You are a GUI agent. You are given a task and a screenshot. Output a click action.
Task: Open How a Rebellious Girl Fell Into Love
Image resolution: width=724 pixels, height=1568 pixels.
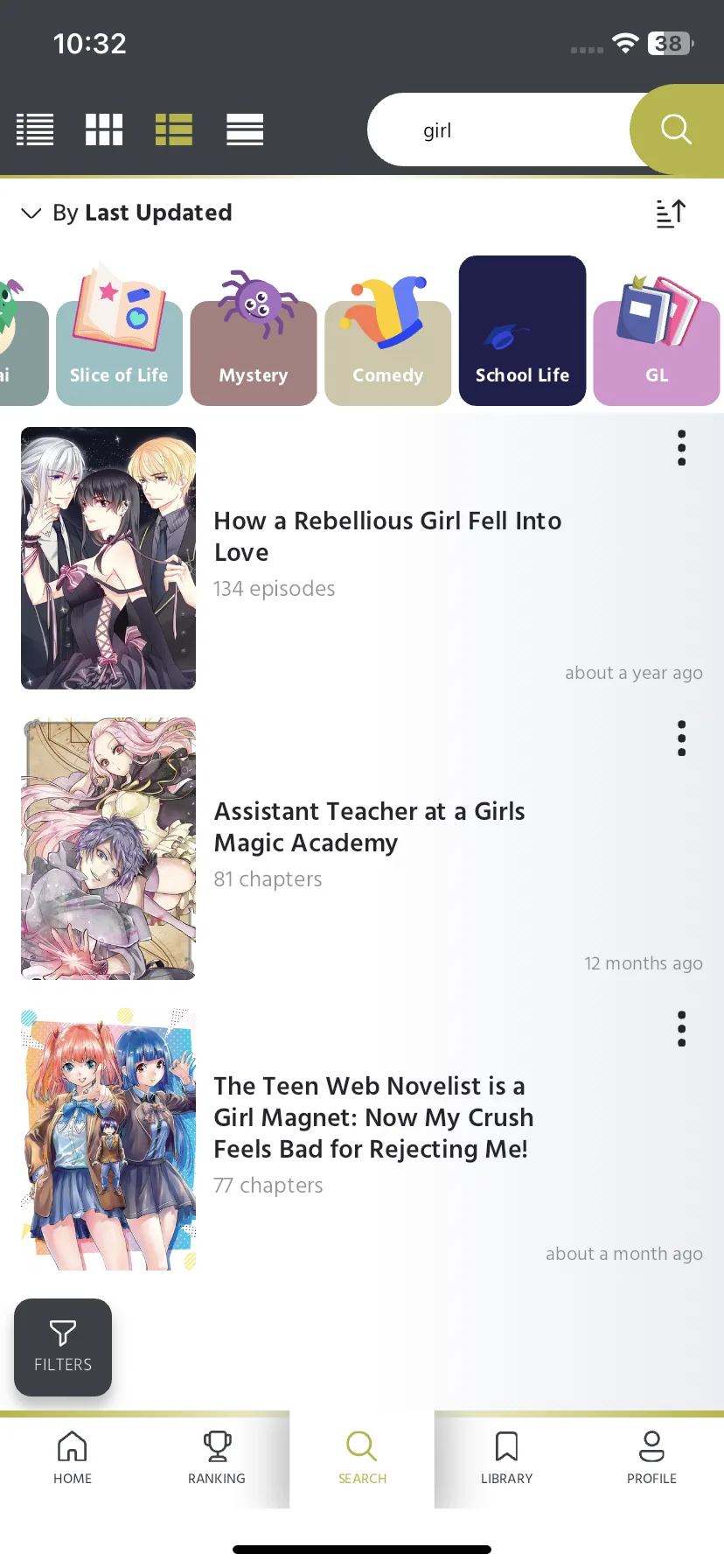(387, 536)
